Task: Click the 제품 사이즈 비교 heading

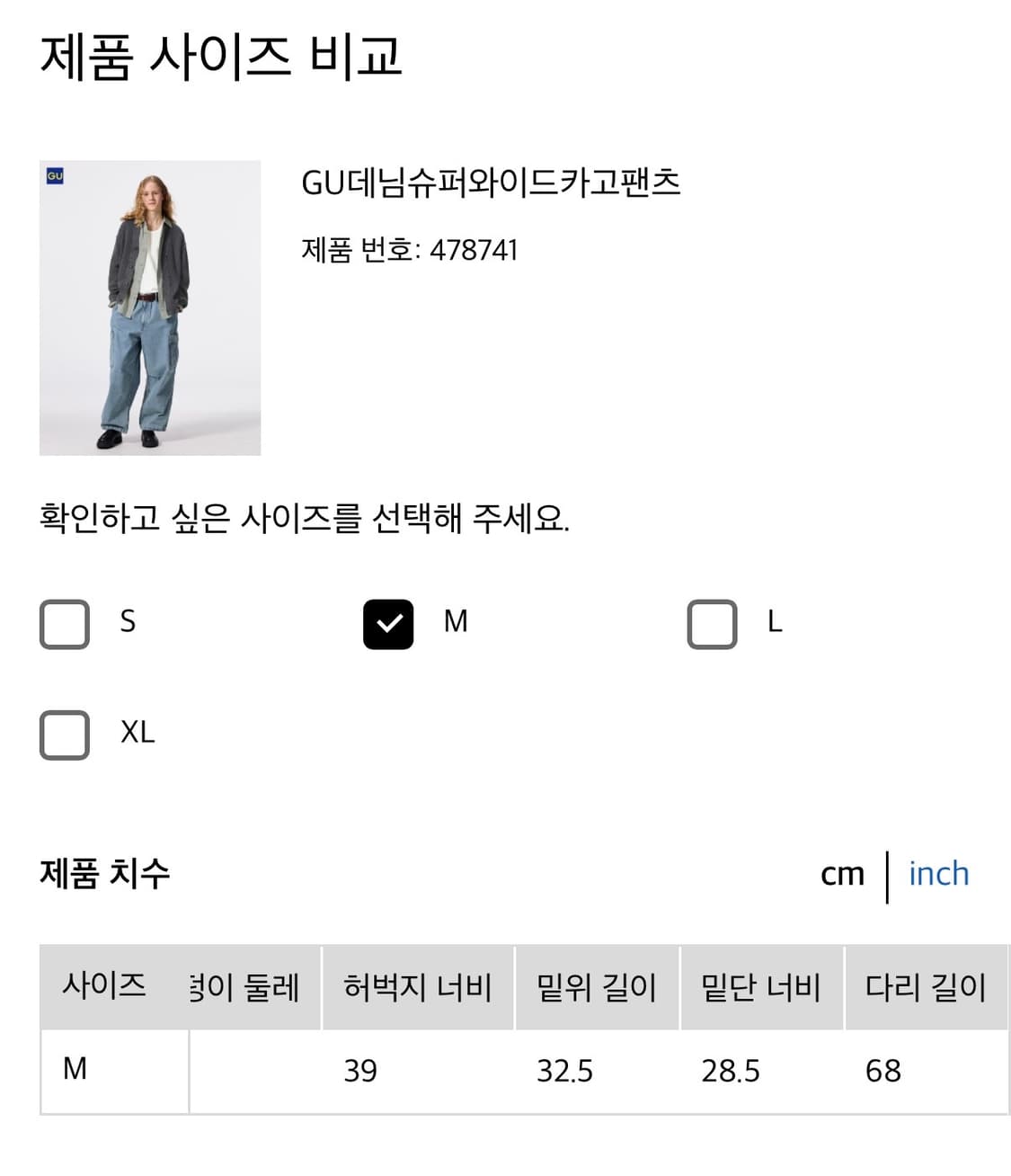Action: [226, 56]
